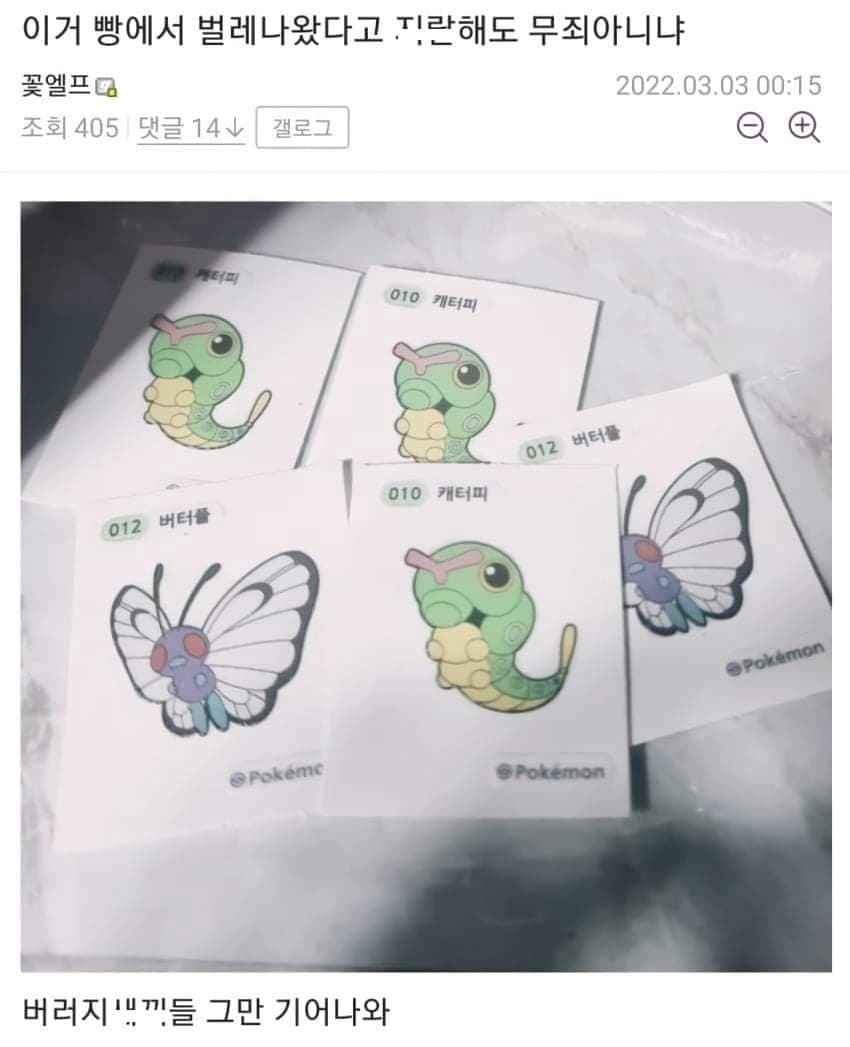
Task: Jump to comments via 댓글 14 link
Action: pos(190,128)
